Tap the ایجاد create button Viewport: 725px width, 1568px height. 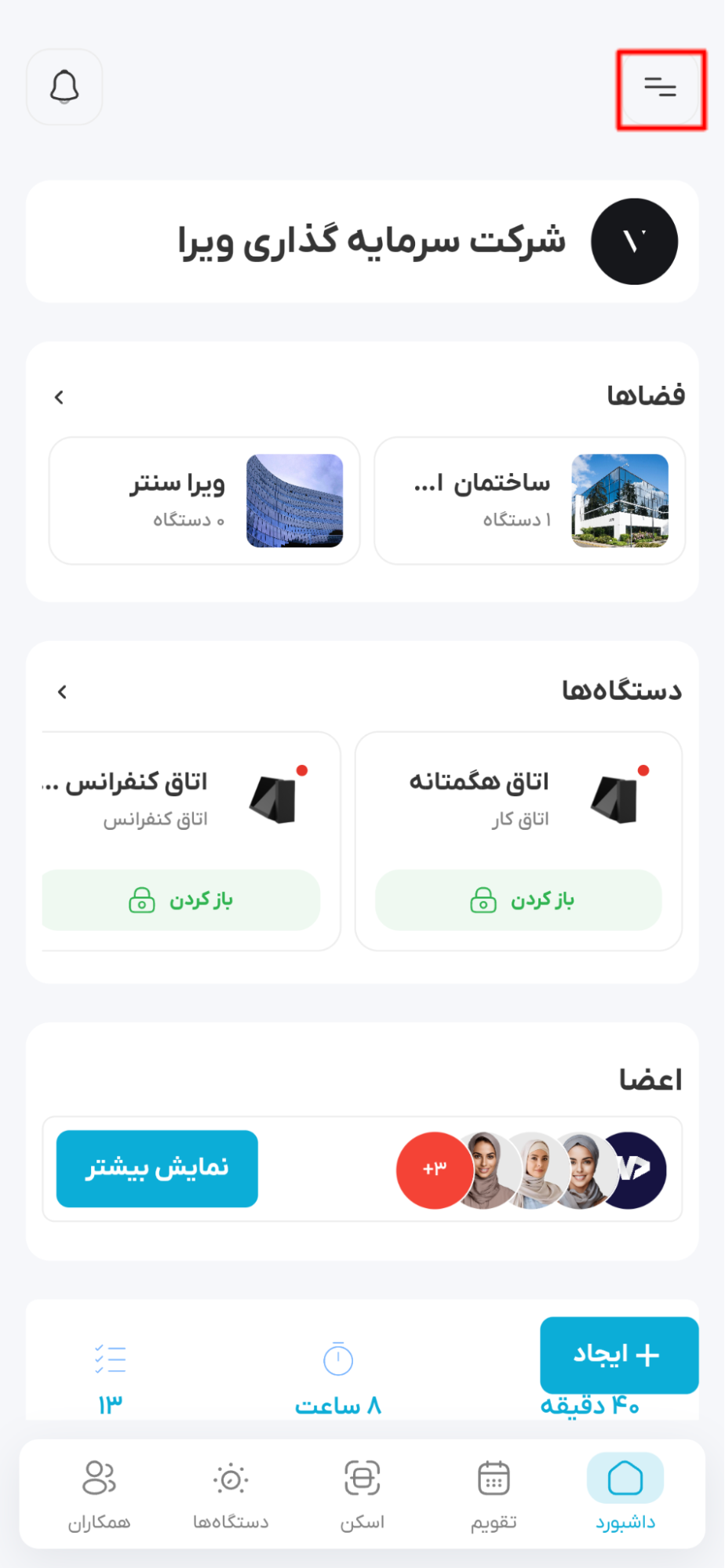618,1355
